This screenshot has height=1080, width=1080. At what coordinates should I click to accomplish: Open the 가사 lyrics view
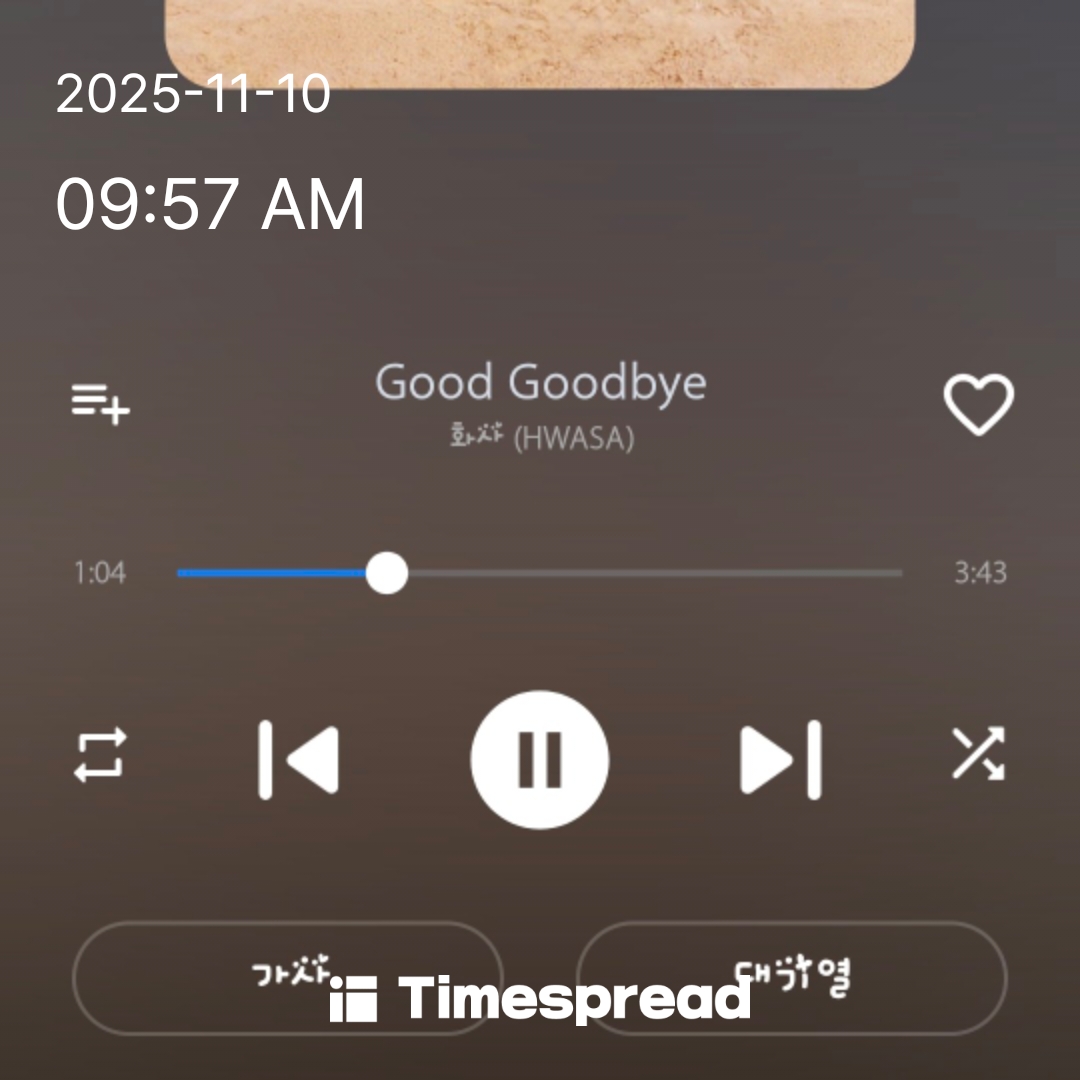click(x=288, y=977)
